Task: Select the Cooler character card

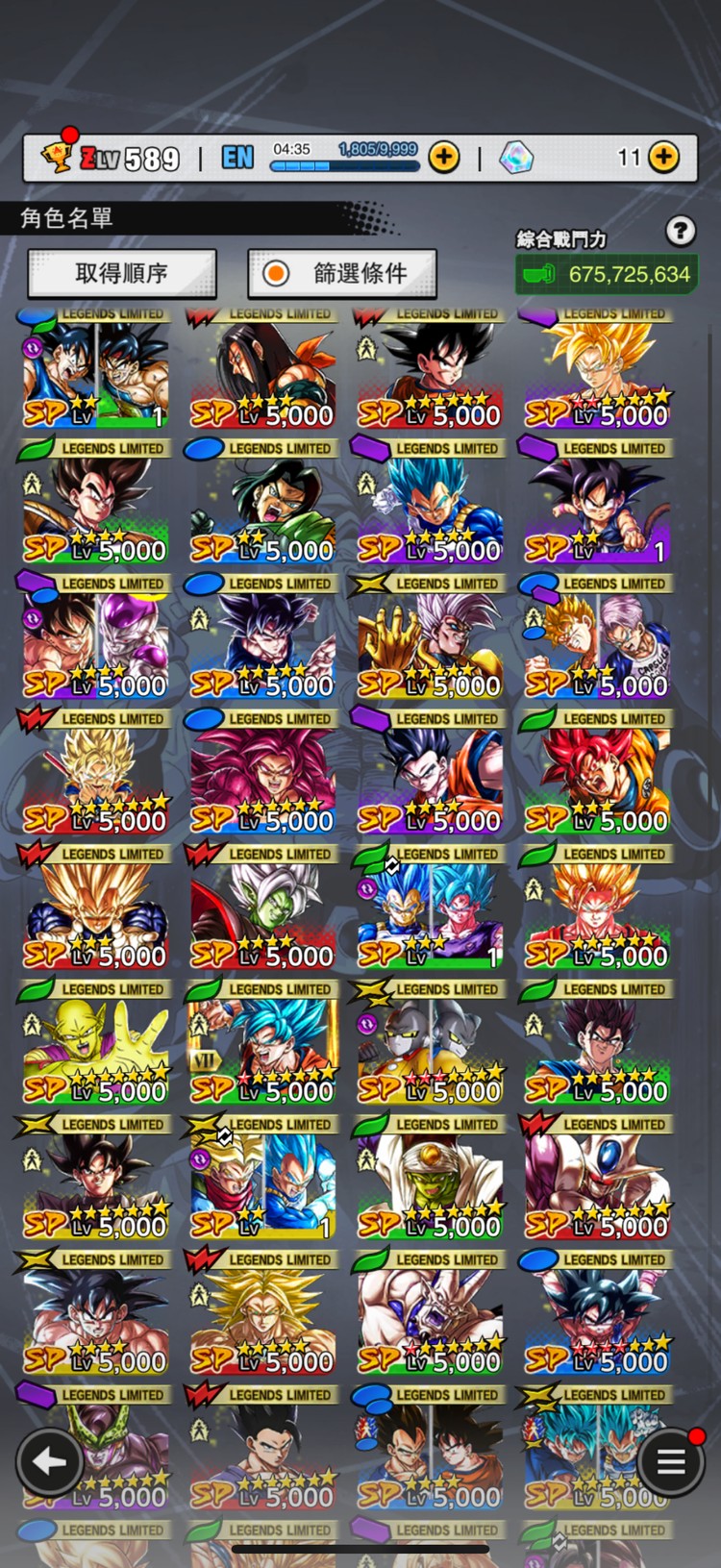Action: (596, 1184)
